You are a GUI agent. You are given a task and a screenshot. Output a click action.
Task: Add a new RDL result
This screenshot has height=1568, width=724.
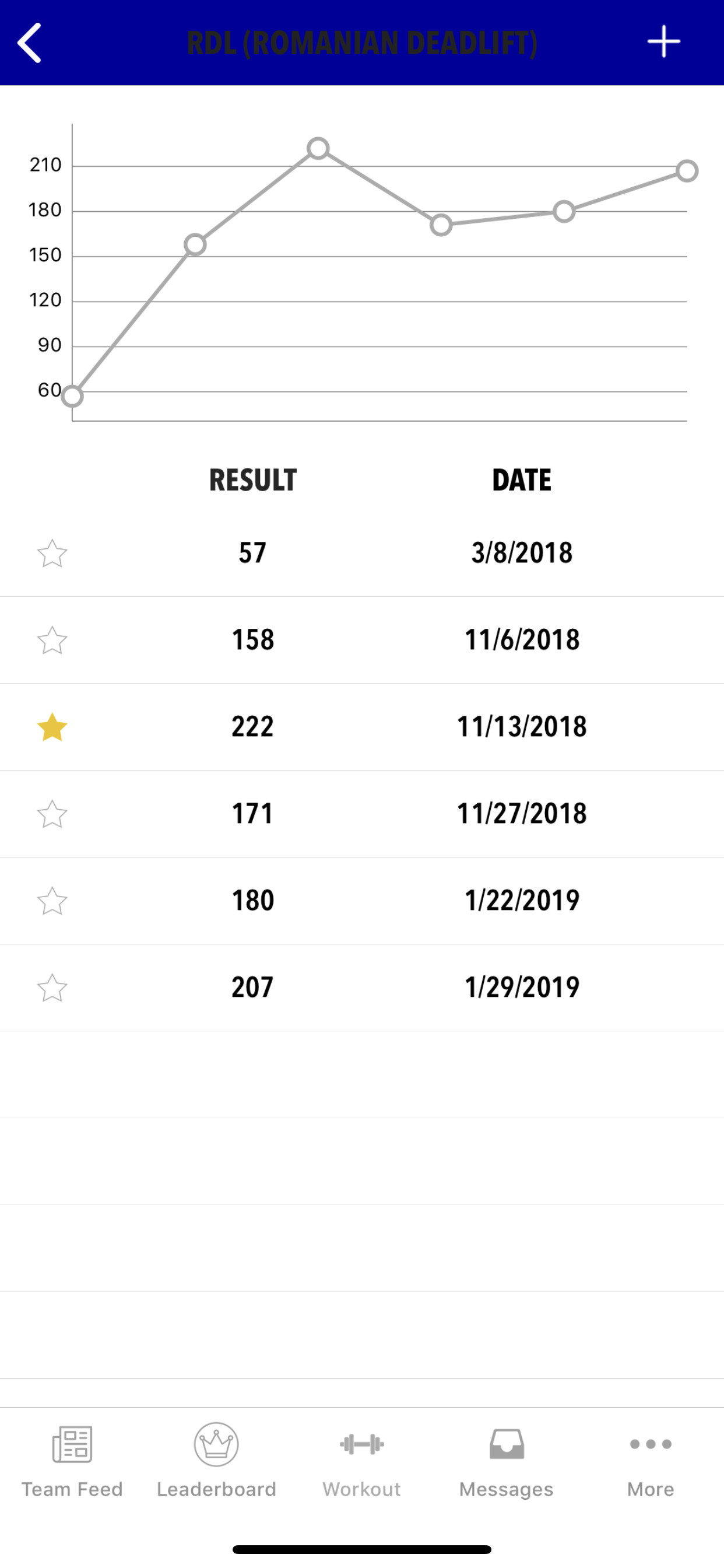[x=663, y=42]
